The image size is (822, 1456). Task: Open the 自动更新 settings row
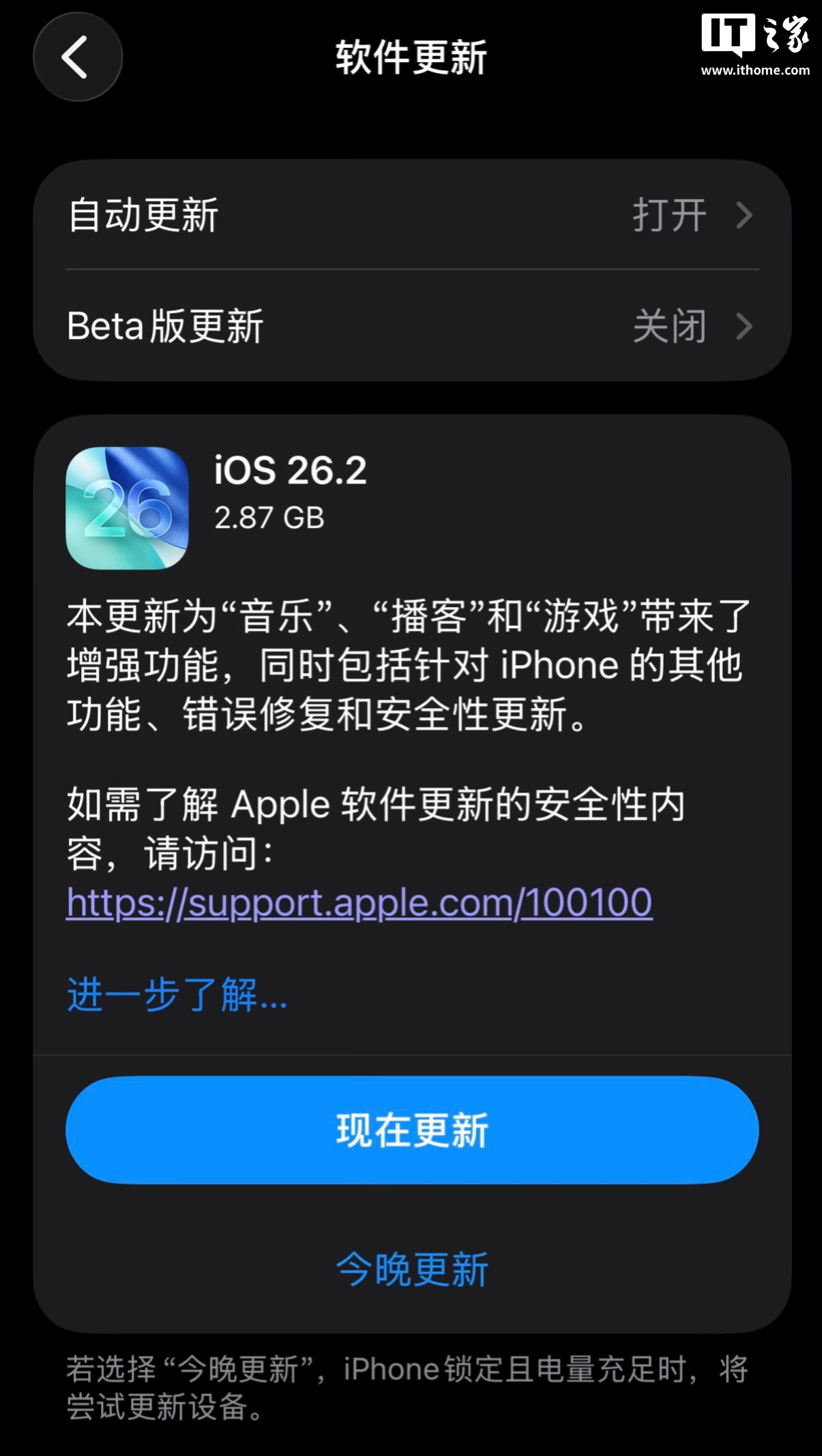pyautogui.click(x=411, y=216)
